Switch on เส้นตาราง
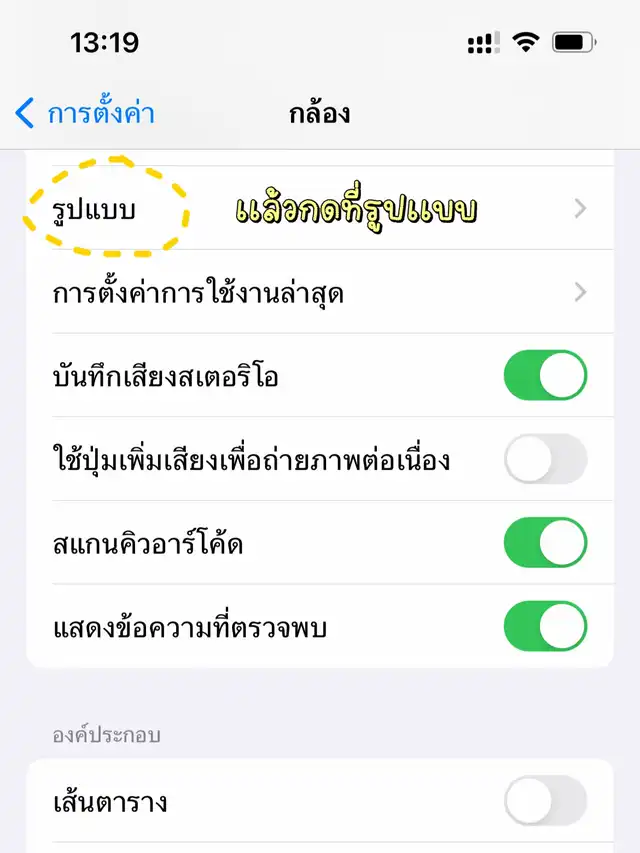 [544, 801]
